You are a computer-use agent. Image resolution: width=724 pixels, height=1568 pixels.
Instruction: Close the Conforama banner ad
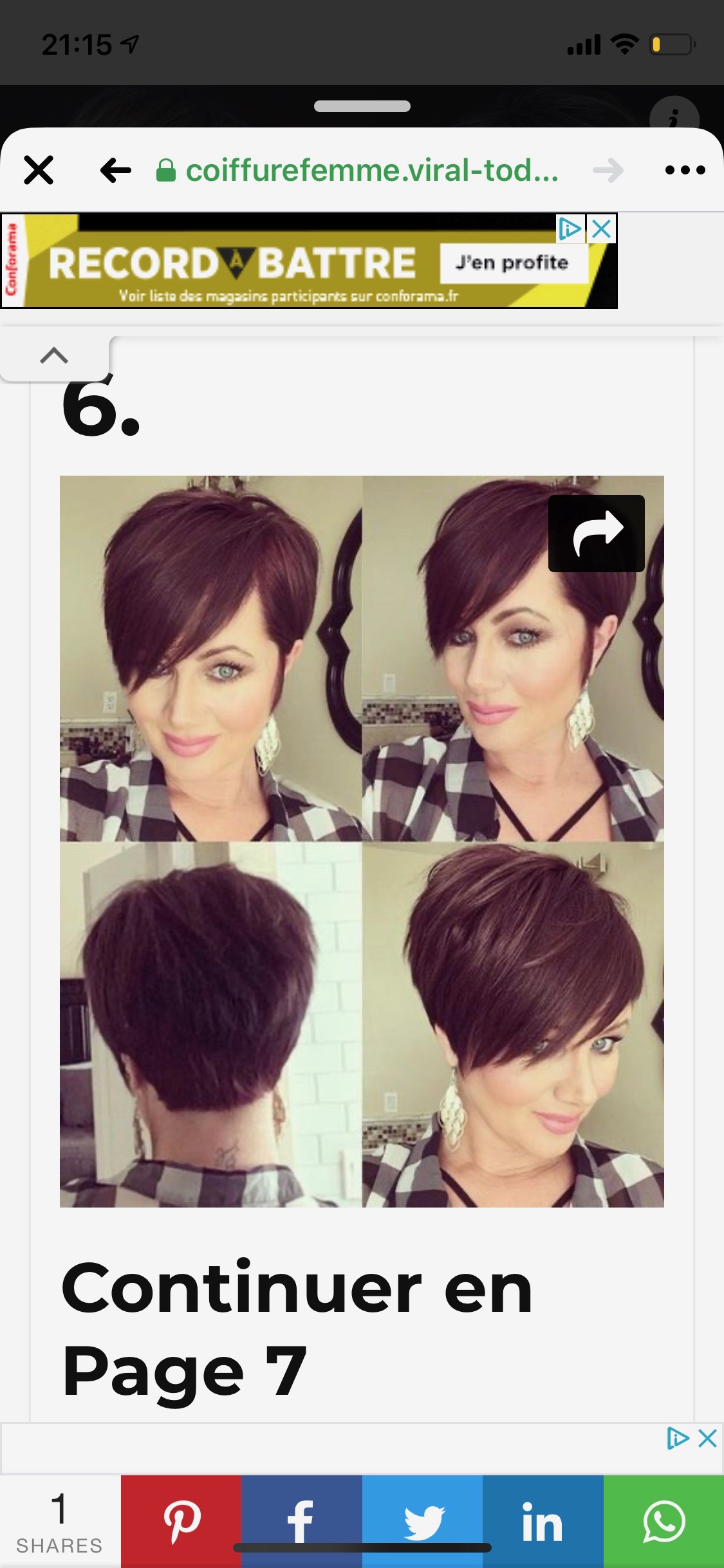click(602, 229)
